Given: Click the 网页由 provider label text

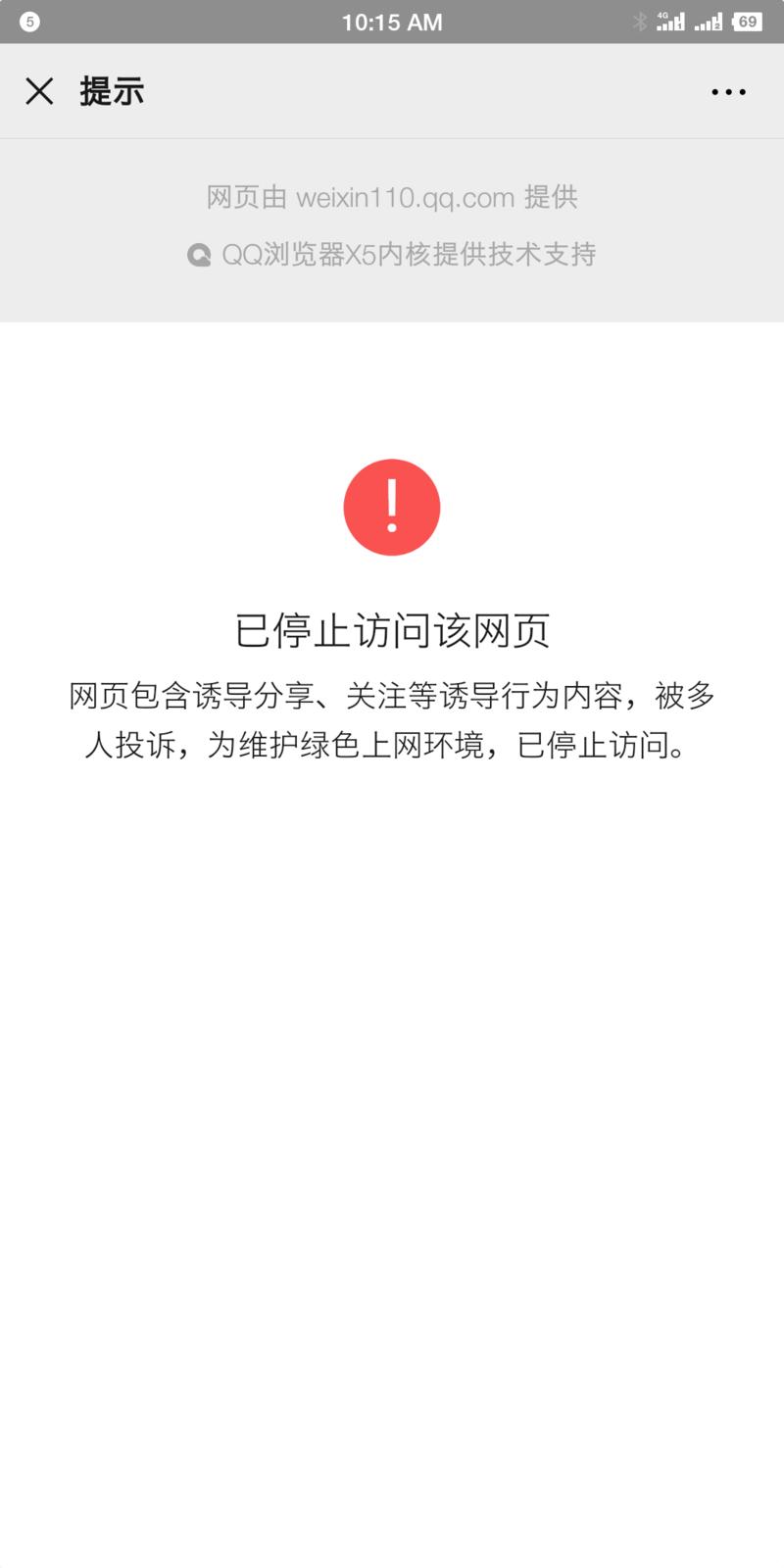Looking at the screenshot, I should click(247, 196).
